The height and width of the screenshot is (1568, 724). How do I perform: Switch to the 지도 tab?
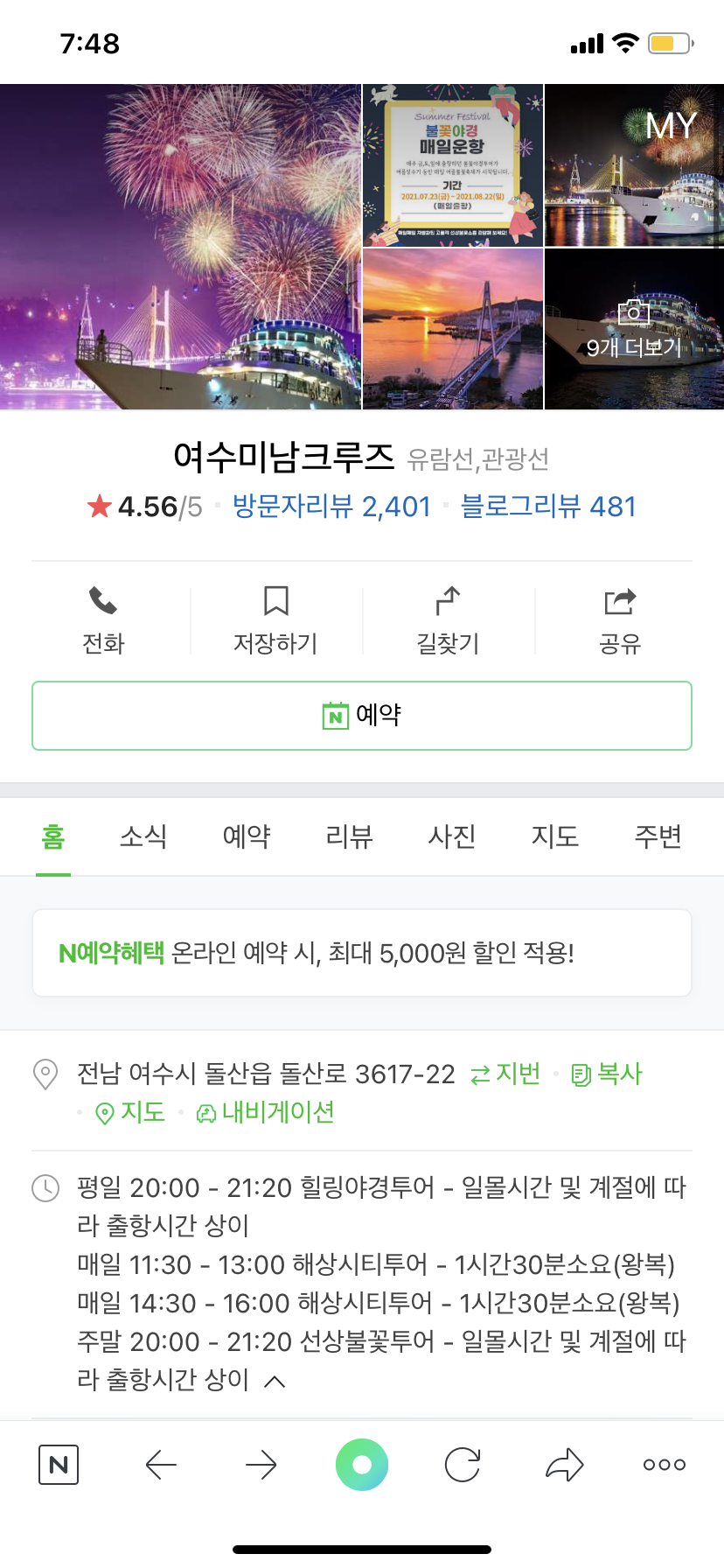pyautogui.click(x=555, y=836)
